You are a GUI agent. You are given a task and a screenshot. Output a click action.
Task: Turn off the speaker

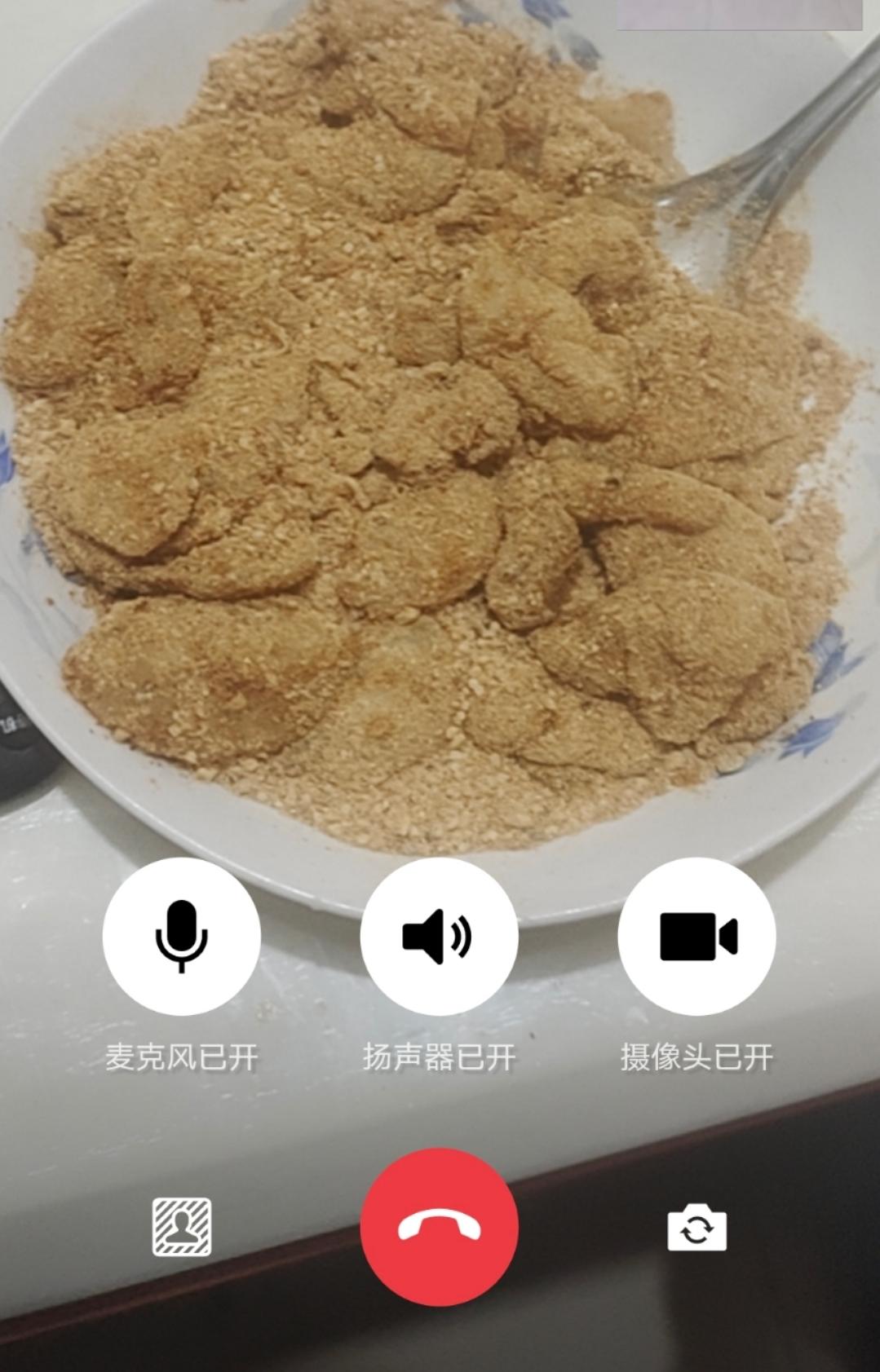(439, 936)
